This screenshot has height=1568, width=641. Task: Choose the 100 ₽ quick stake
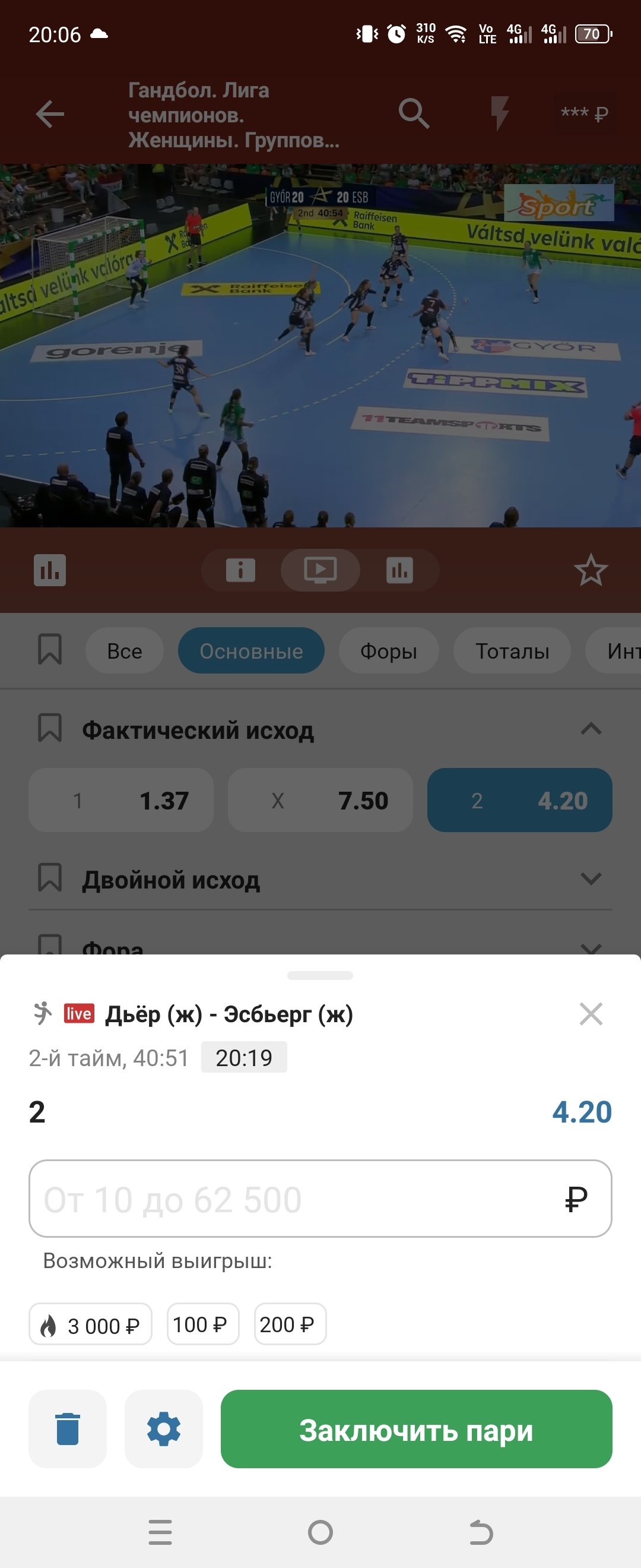coord(202,1324)
